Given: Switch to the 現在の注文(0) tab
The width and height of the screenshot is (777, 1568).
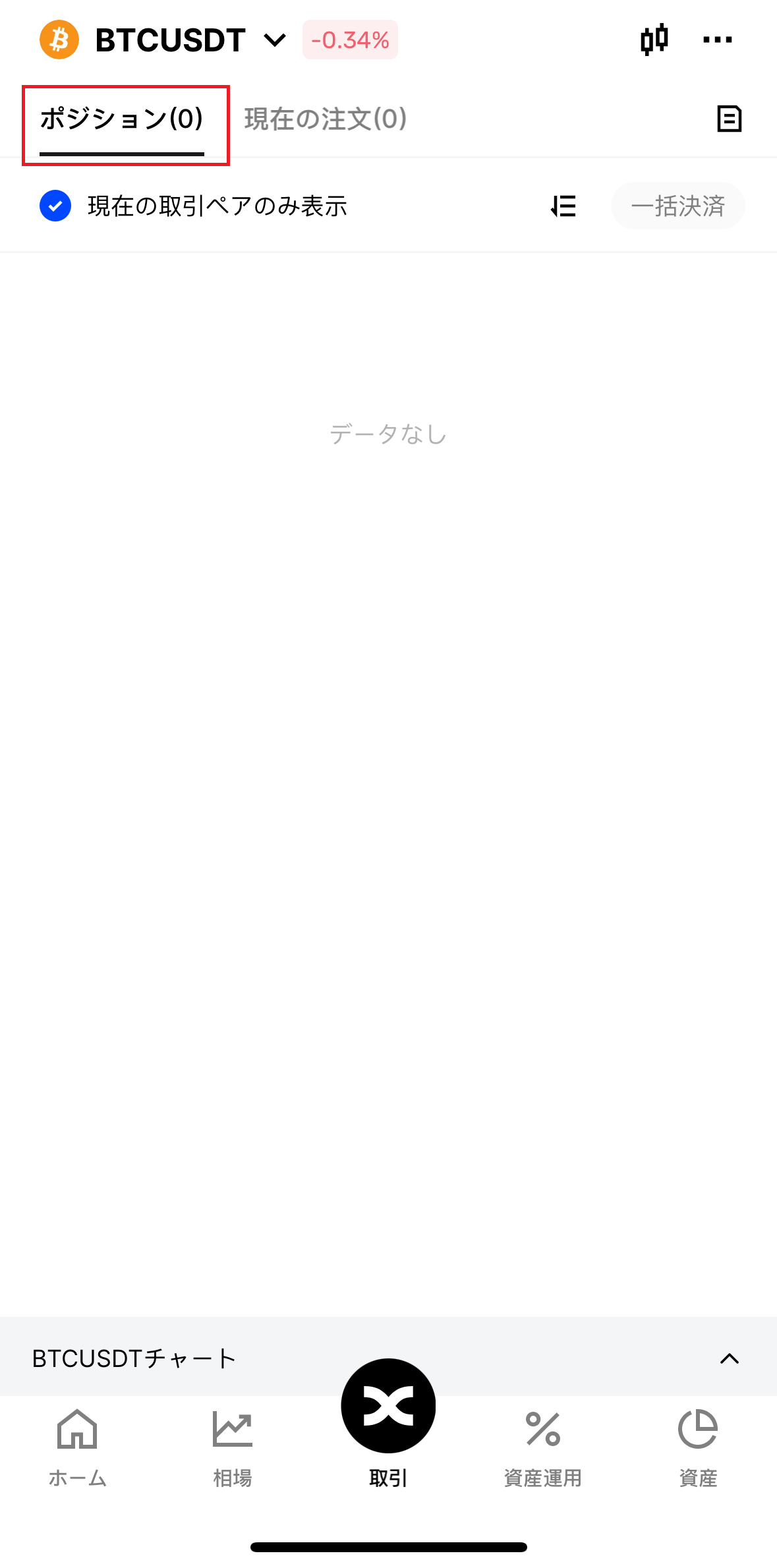Looking at the screenshot, I should coord(326,119).
